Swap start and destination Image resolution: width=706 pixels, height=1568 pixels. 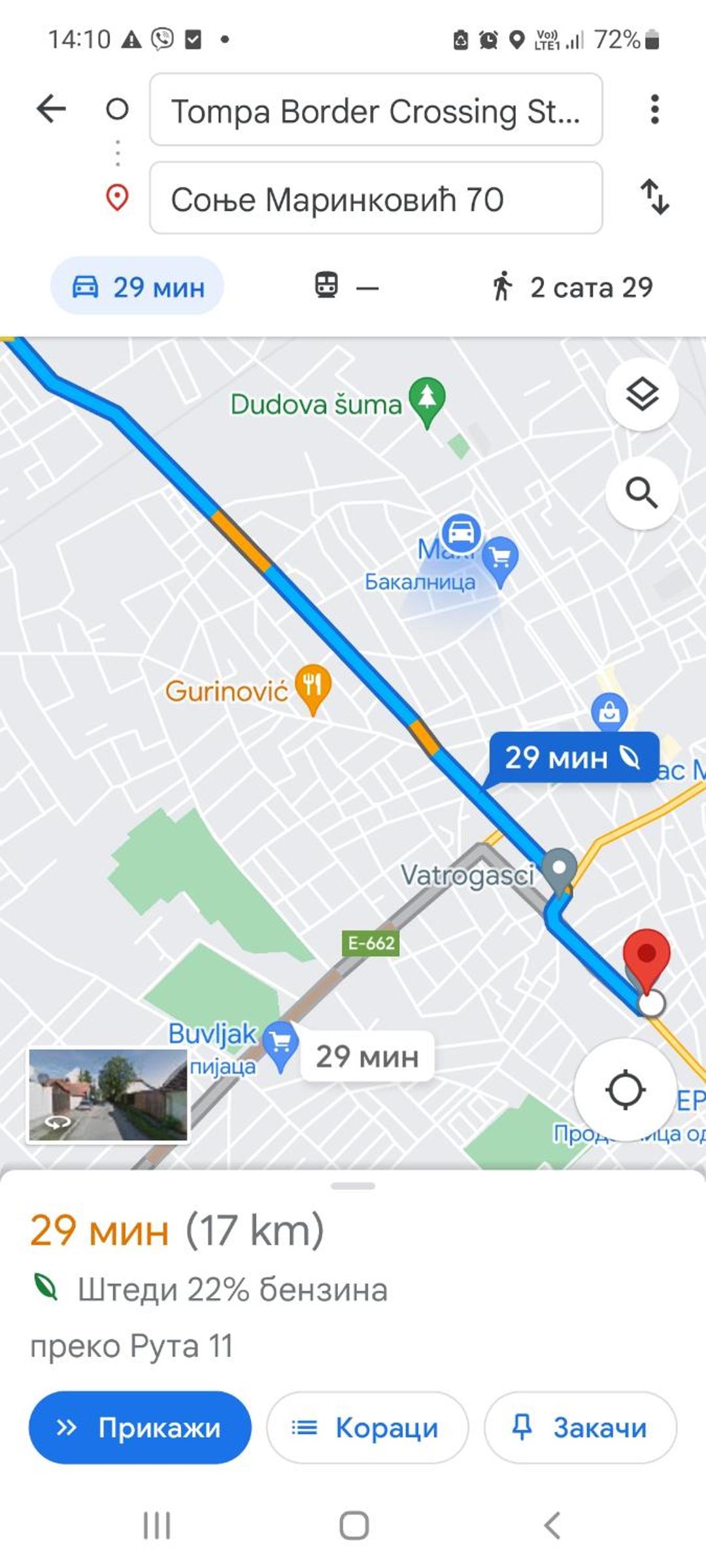pos(654,197)
